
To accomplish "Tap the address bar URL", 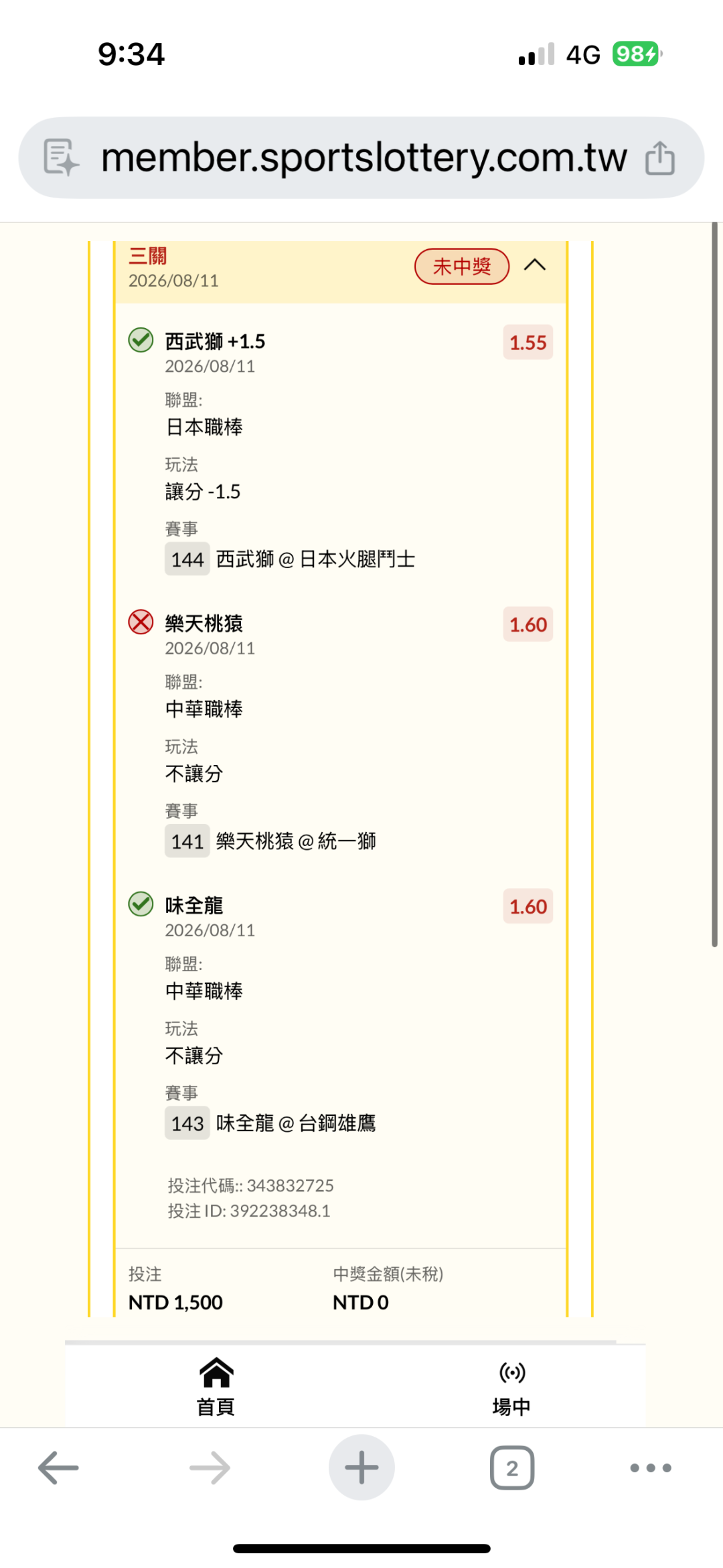I will pyautogui.click(x=364, y=158).
